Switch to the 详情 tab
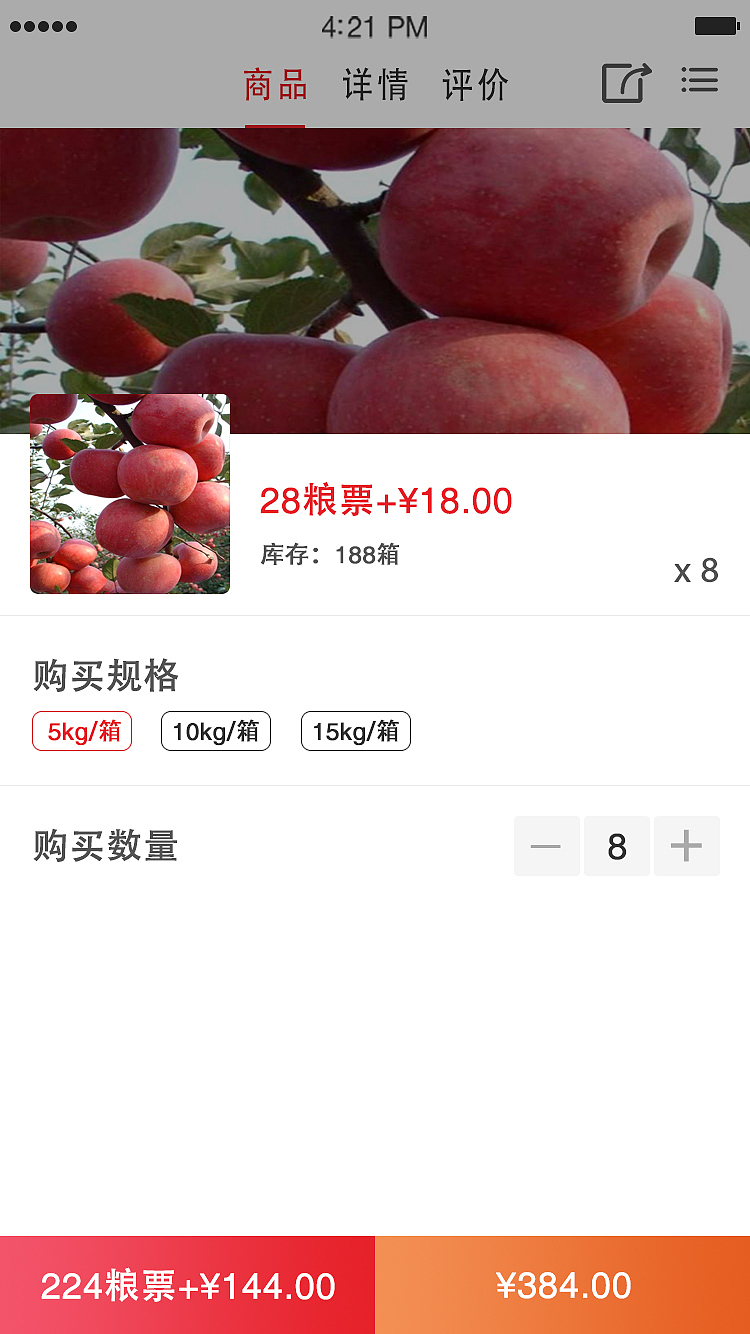Viewport: 750px width, 1334px height. click(x=375, y=85)
